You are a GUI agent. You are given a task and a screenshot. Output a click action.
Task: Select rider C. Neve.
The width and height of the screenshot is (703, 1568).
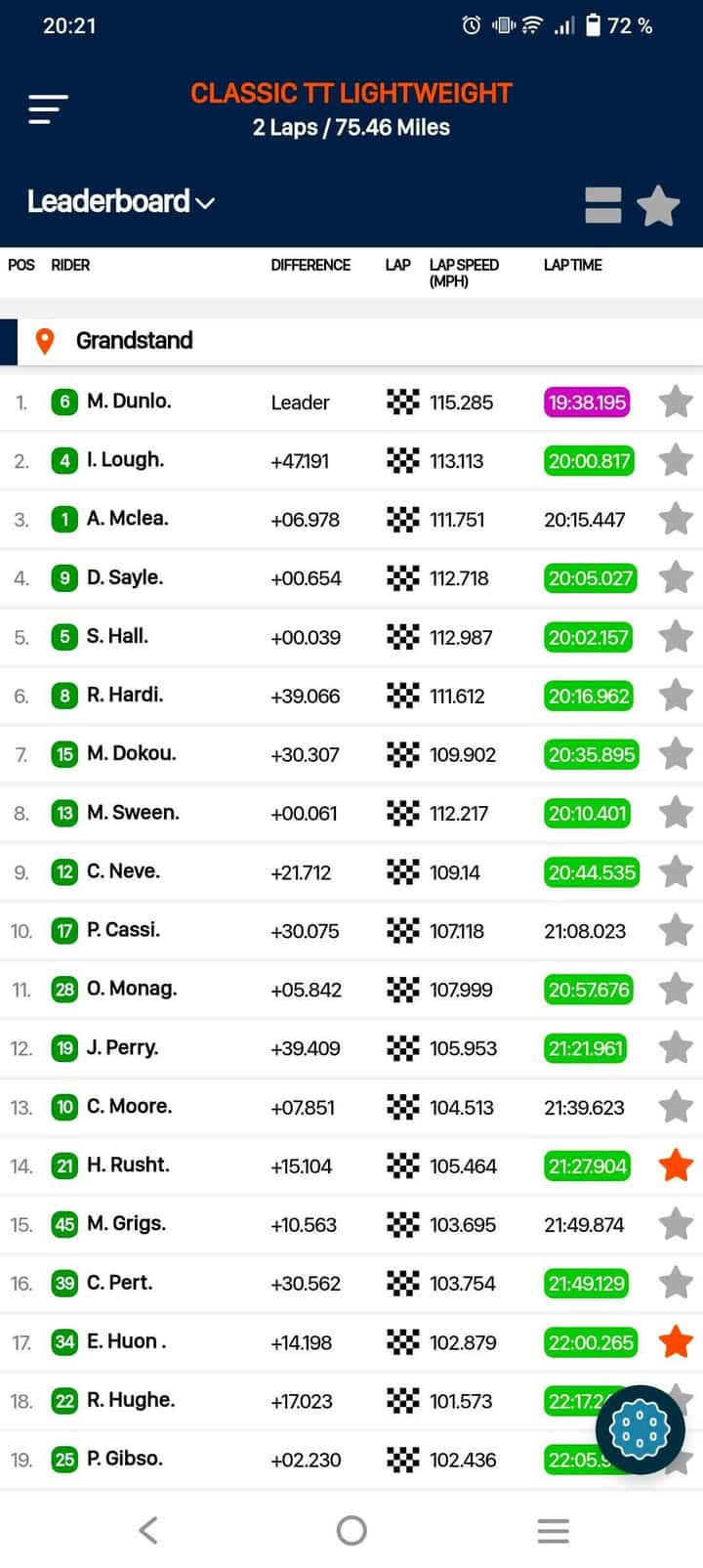[351, 871]
